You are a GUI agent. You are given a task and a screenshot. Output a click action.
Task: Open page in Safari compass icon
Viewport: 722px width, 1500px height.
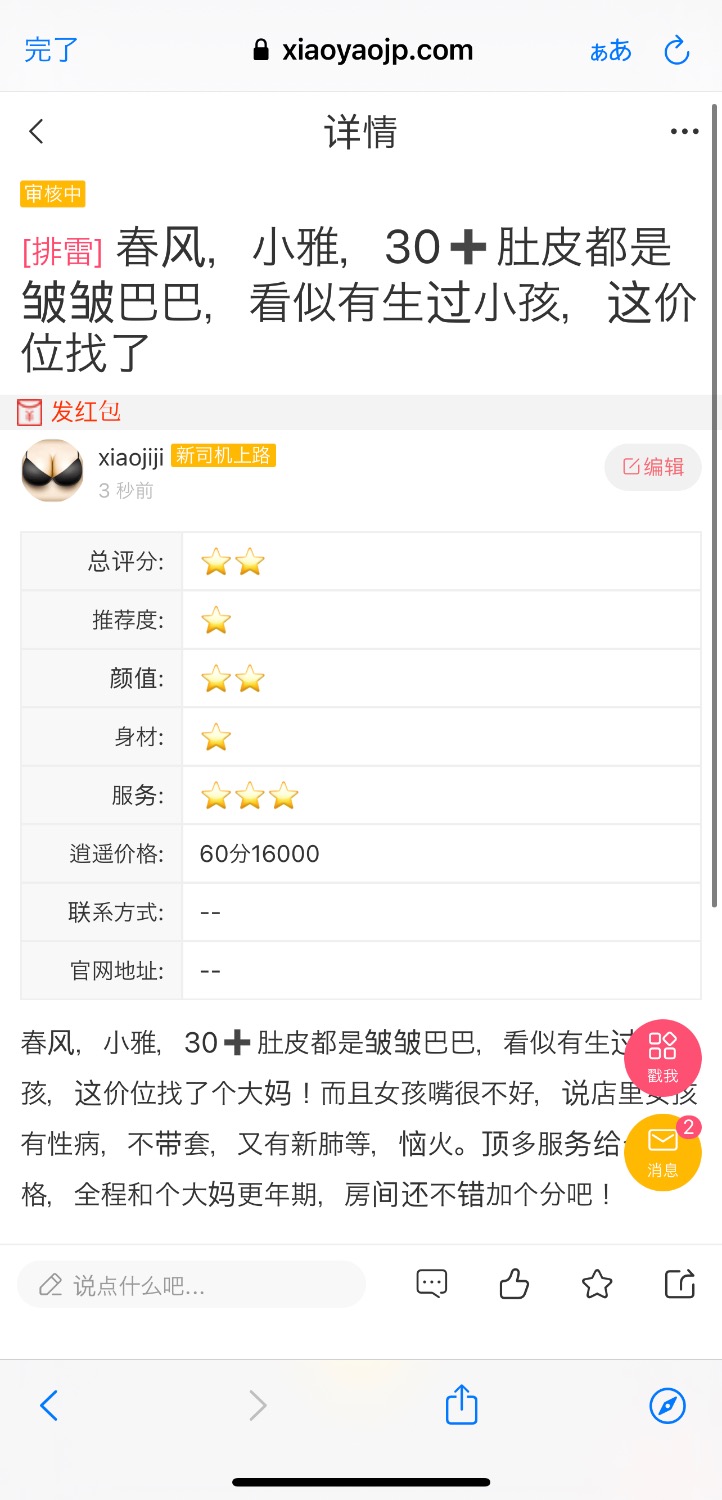[668, 1406]
